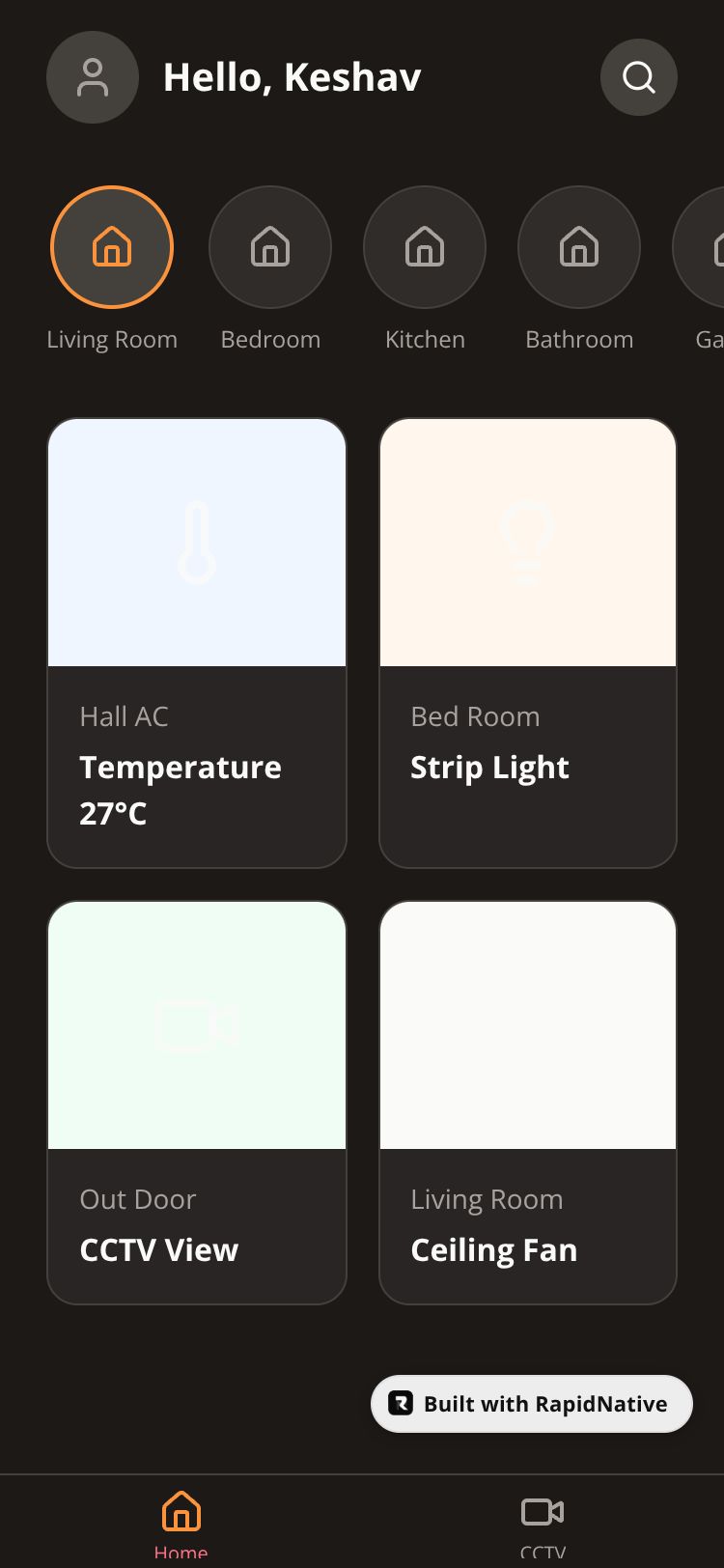Open the Living Room Ceiling Fan card
Viewport: 724px width, 1568px height.
pyautogui.click(x=528, y=1103)
